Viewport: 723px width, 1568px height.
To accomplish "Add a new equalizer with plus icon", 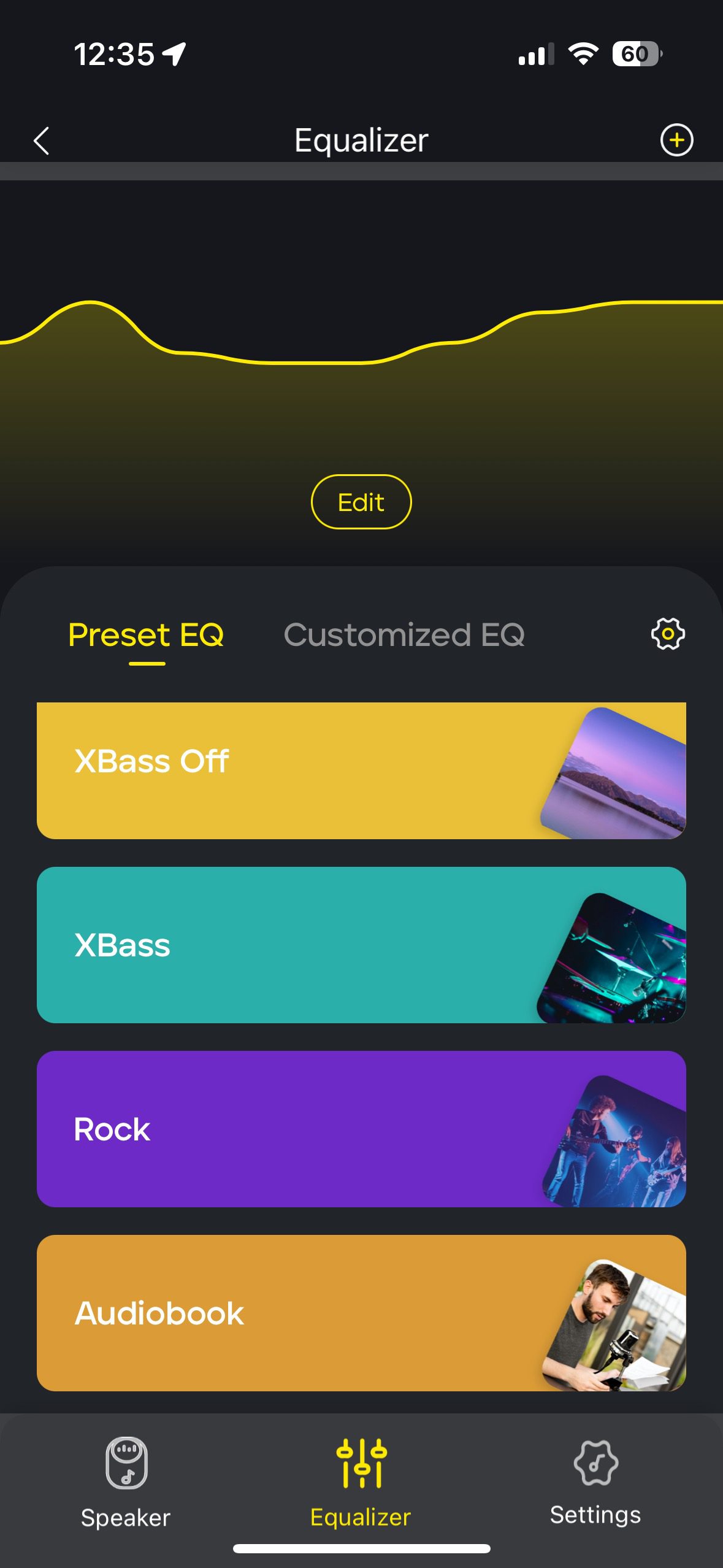I will [676, 140].
